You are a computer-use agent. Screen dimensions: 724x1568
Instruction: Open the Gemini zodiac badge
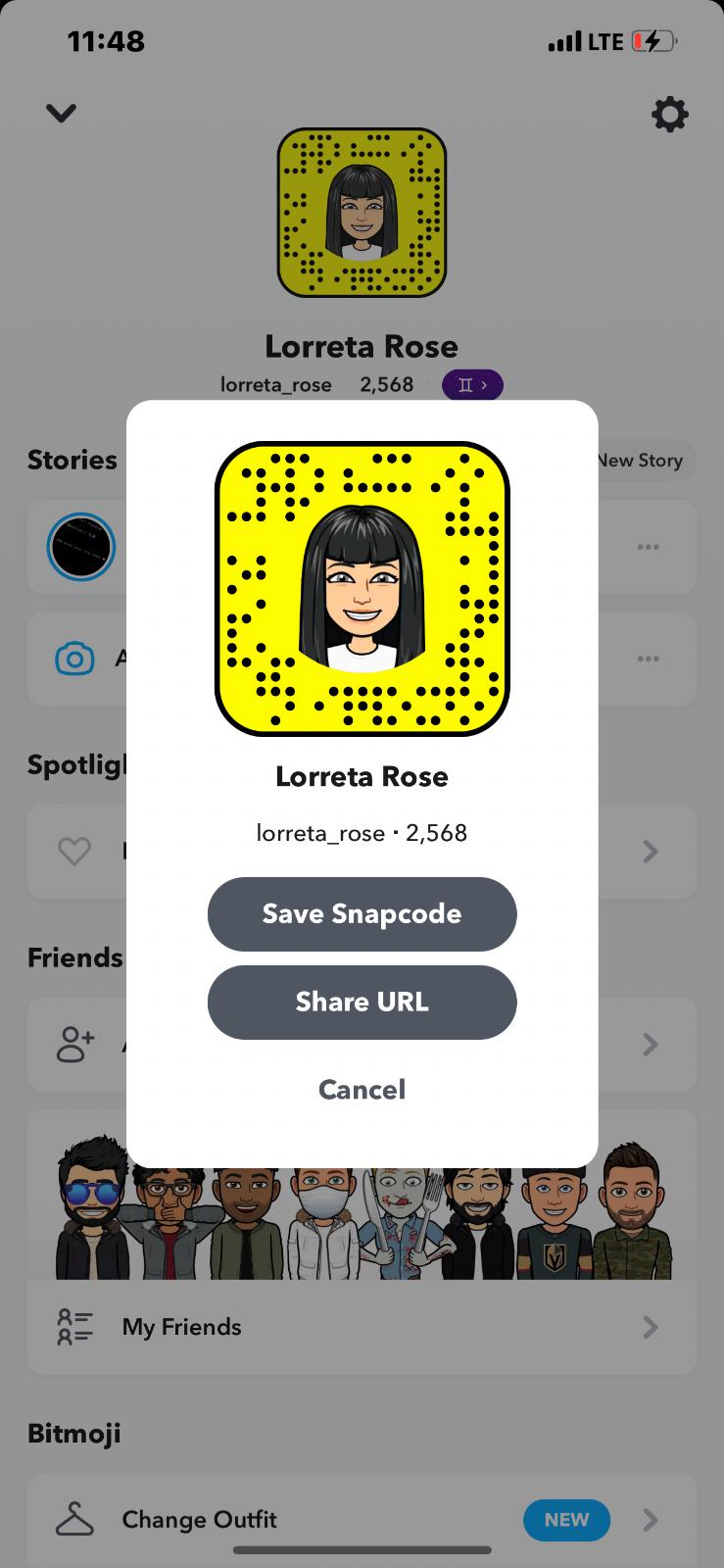472,385
